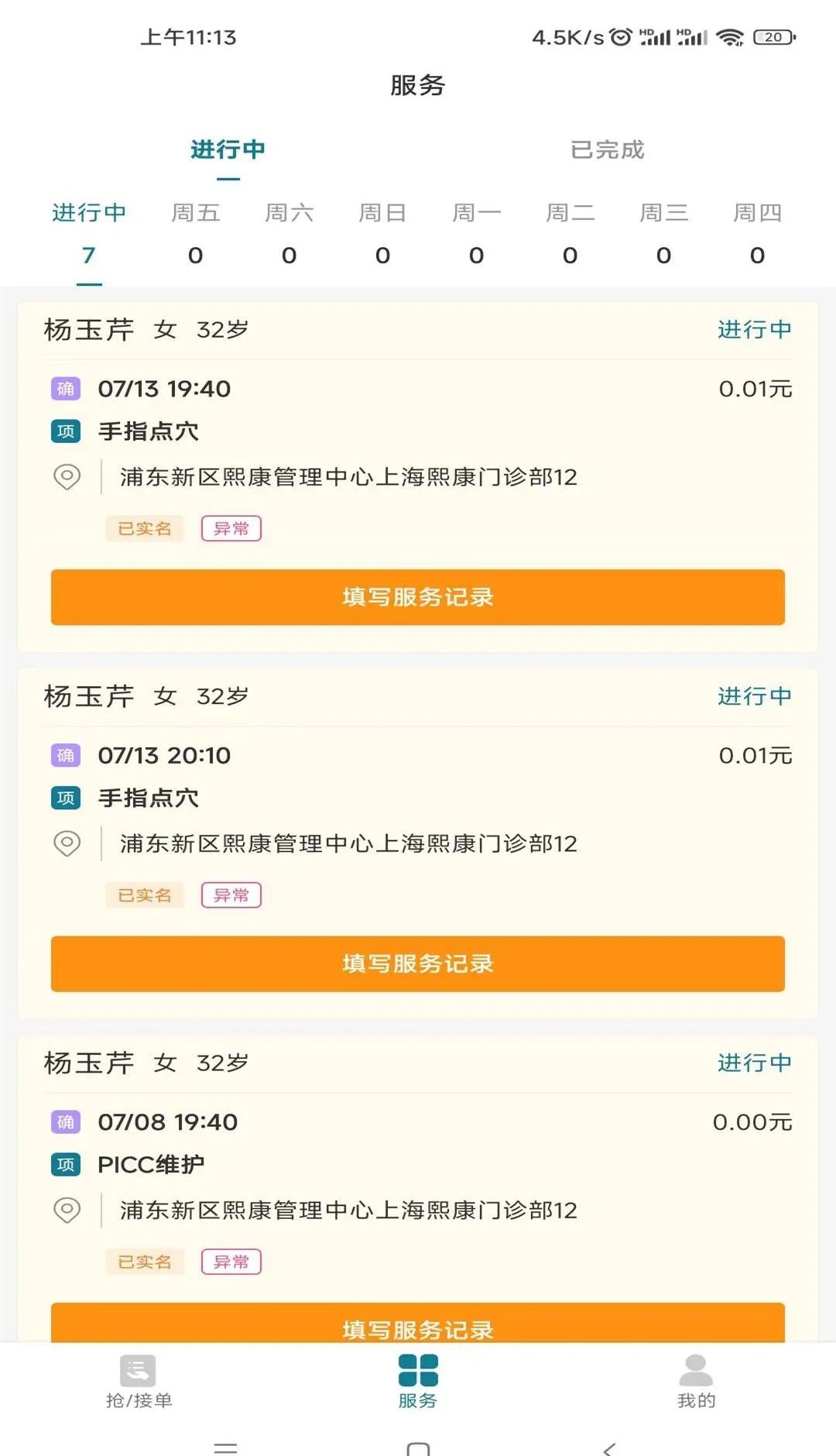The image size is (836, 1456).
Task: Click the teal 项 badge beside 手指点穴
Action: pyautogui.click(x=65, y=431)
